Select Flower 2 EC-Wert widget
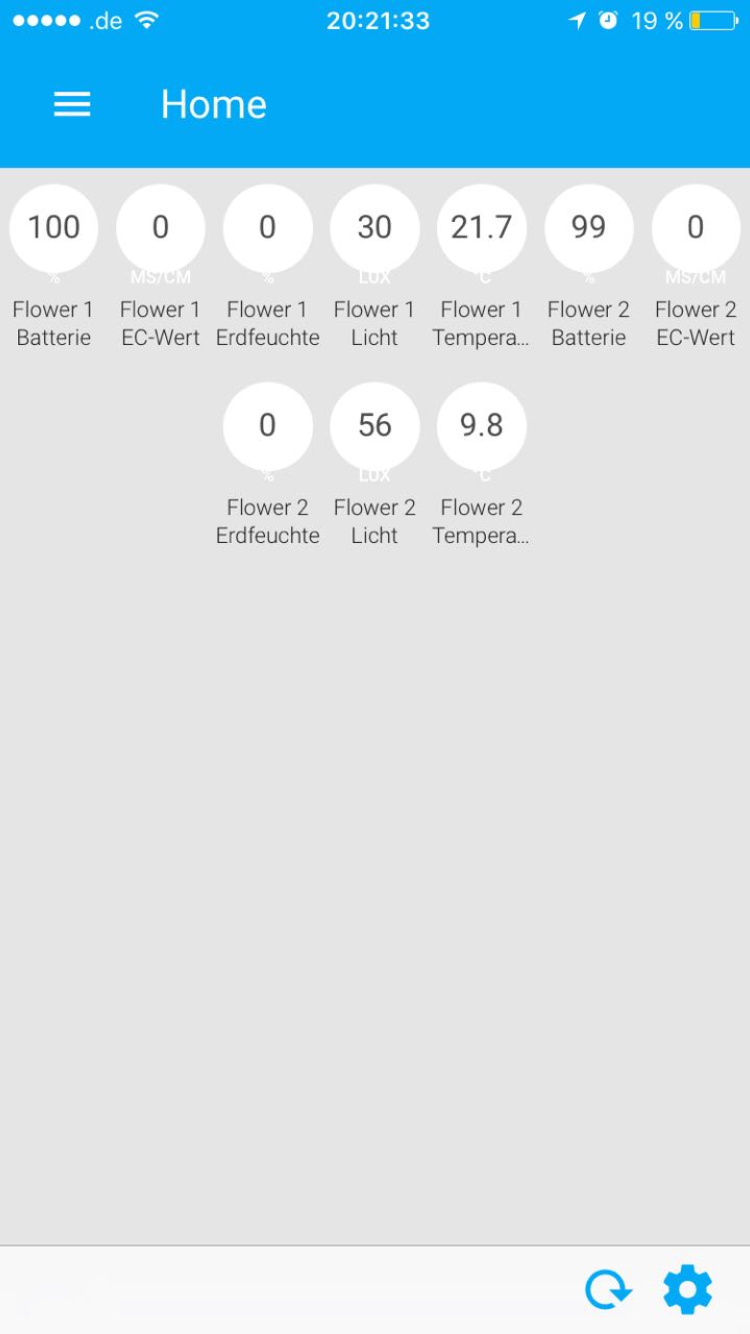The height and width of the screenshot is (1334, 750). [696, 229]
